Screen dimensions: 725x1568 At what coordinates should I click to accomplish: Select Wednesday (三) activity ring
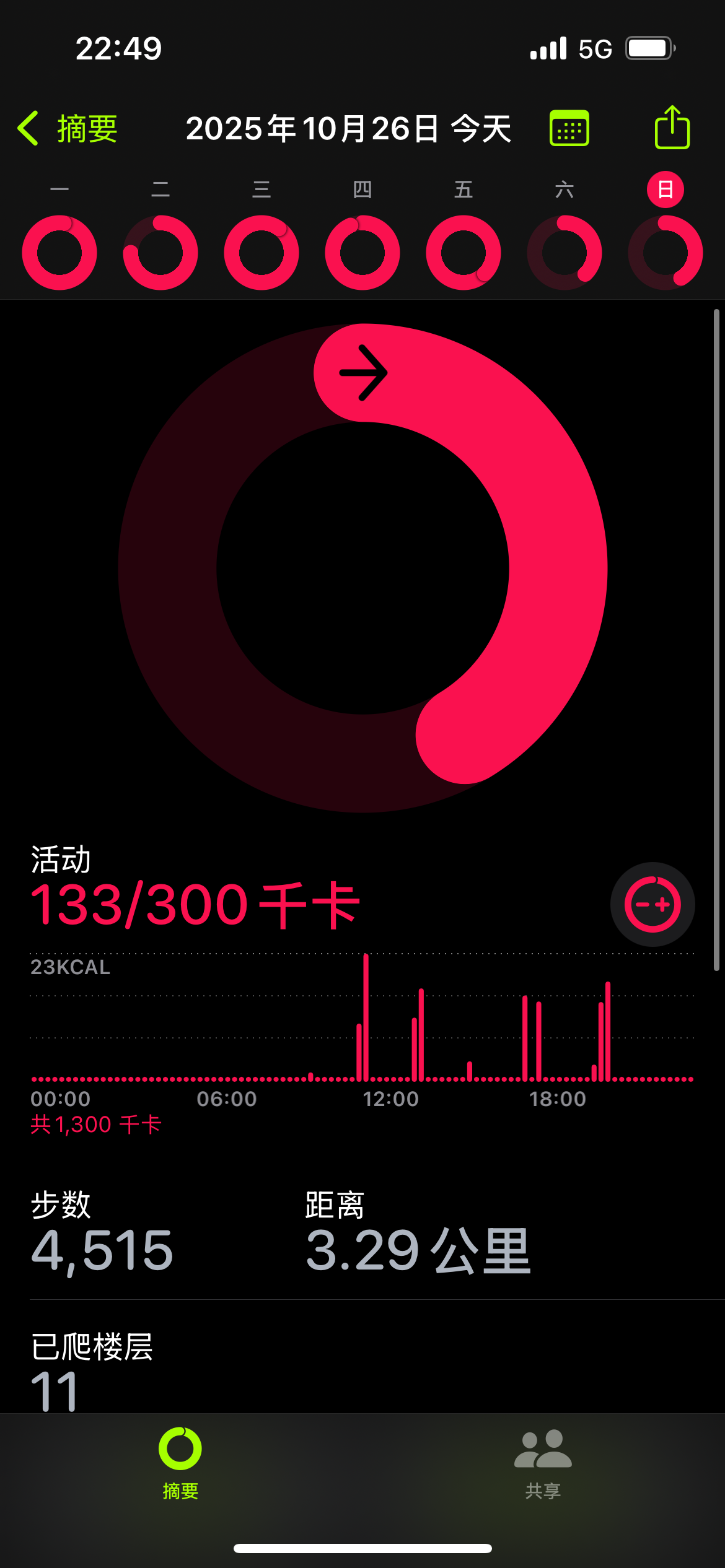click(261, 253)
